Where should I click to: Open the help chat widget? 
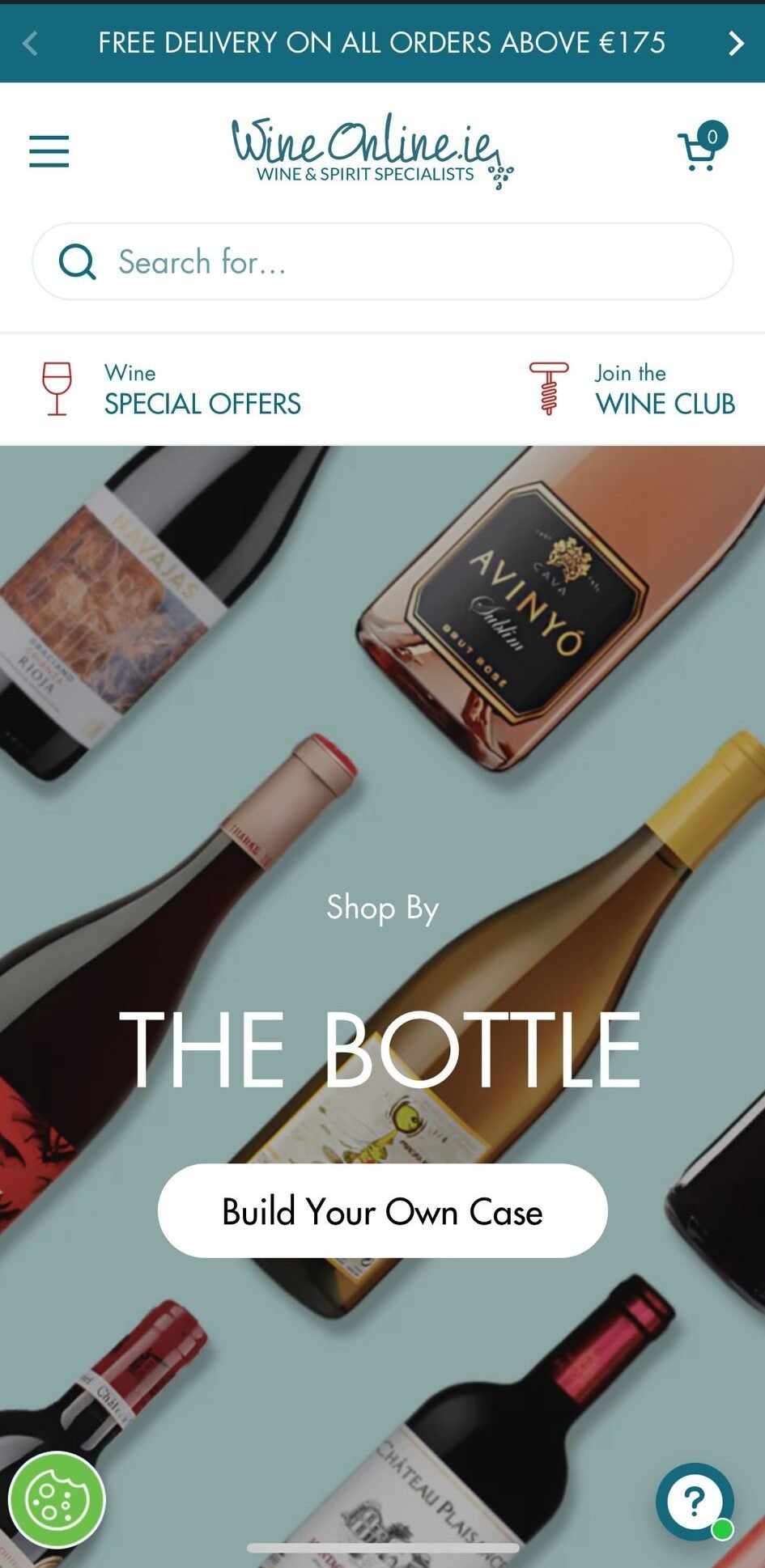point(694,1501)
